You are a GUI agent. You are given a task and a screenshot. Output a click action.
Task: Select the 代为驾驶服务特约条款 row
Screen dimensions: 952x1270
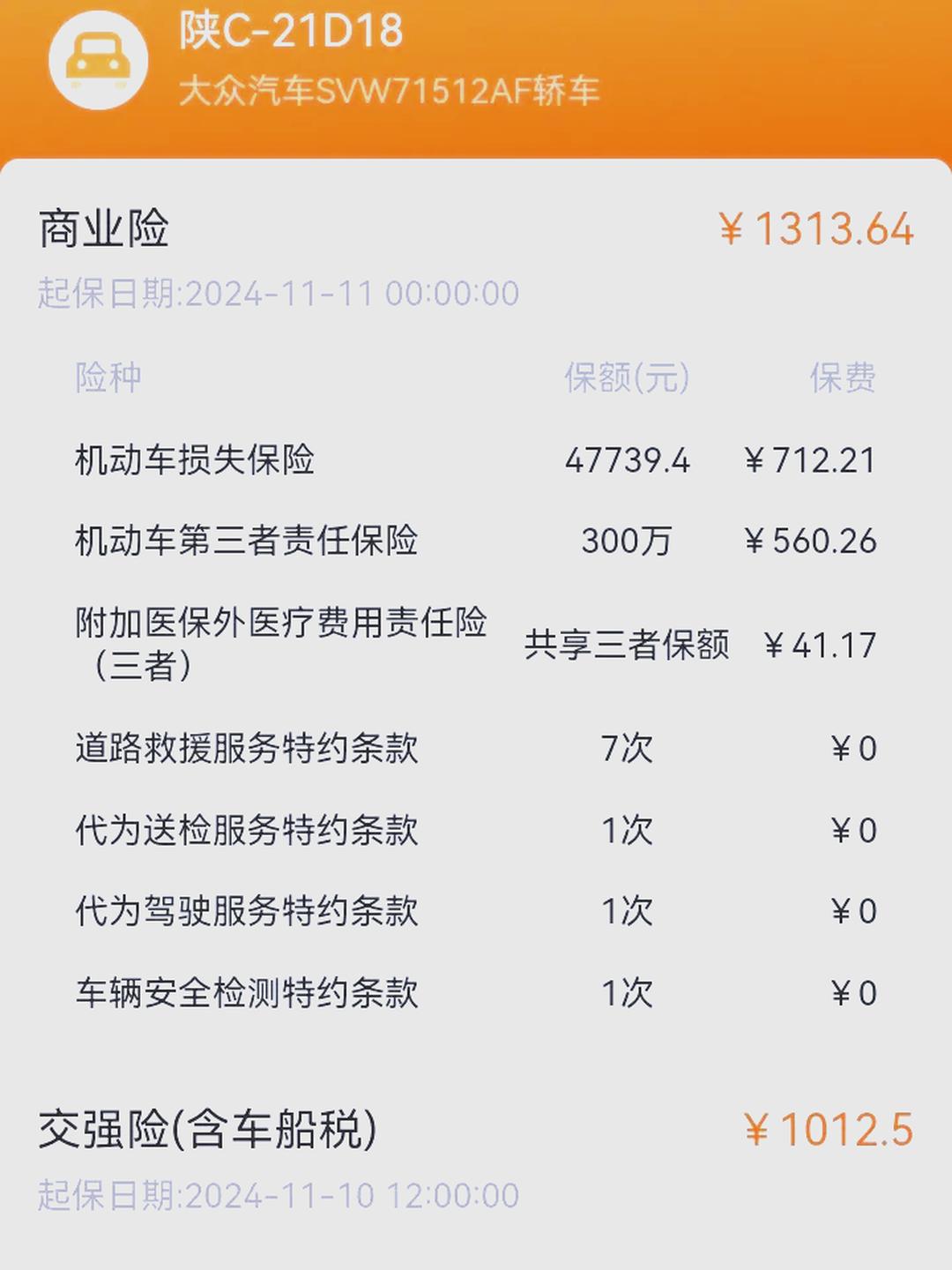[247, 912]
